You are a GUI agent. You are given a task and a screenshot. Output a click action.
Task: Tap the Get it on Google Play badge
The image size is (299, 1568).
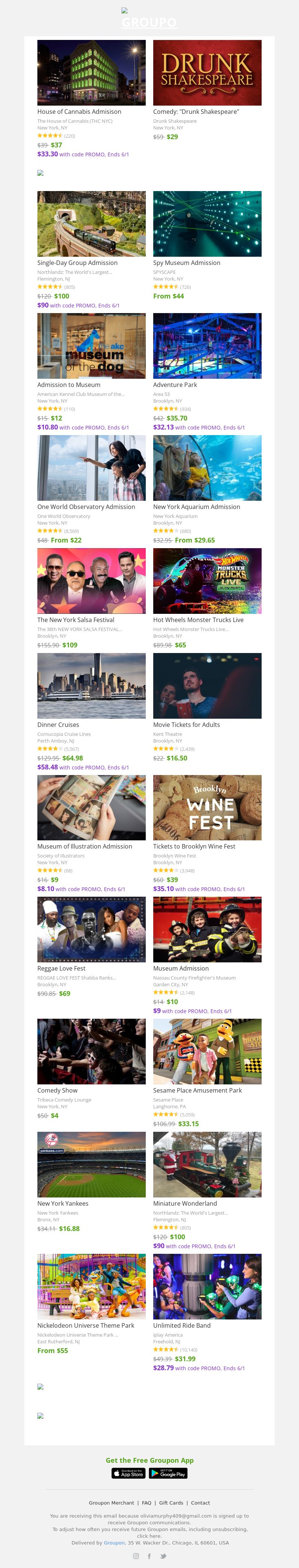[x=168, y=1473]
